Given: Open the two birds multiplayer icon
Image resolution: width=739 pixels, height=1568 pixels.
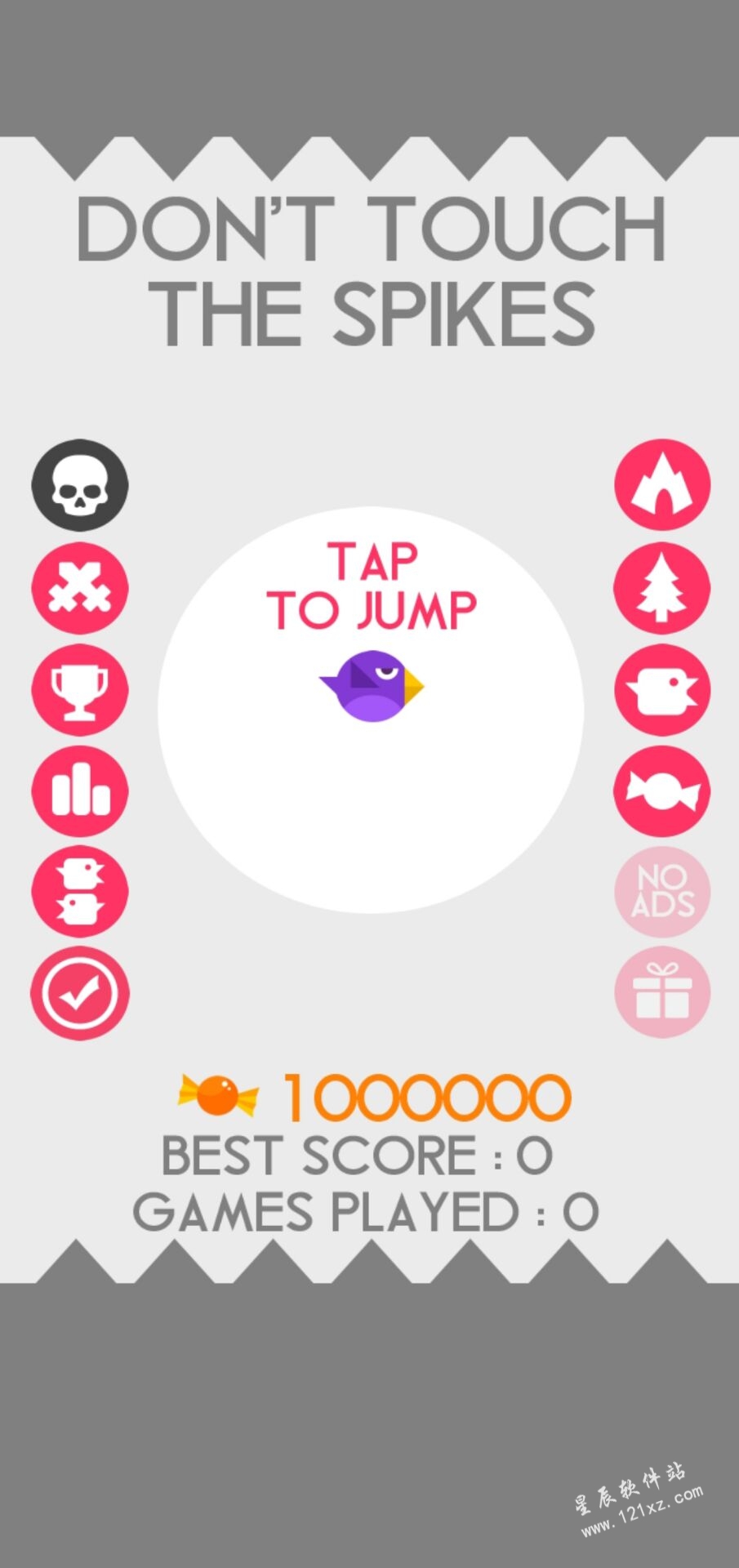Looking at the screenshot, I should click(80, 891).
